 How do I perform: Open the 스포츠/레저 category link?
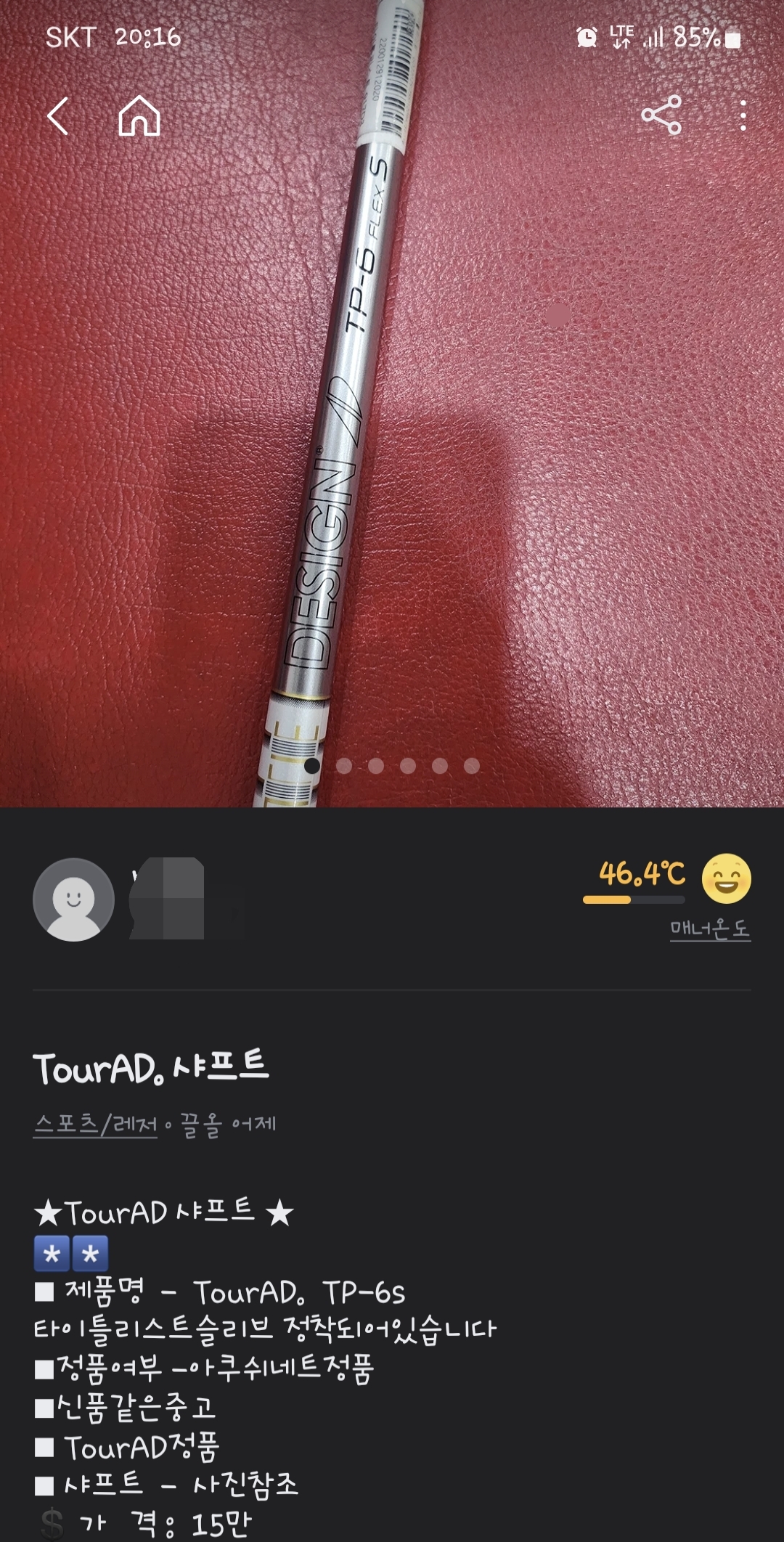click(95, 1125)
